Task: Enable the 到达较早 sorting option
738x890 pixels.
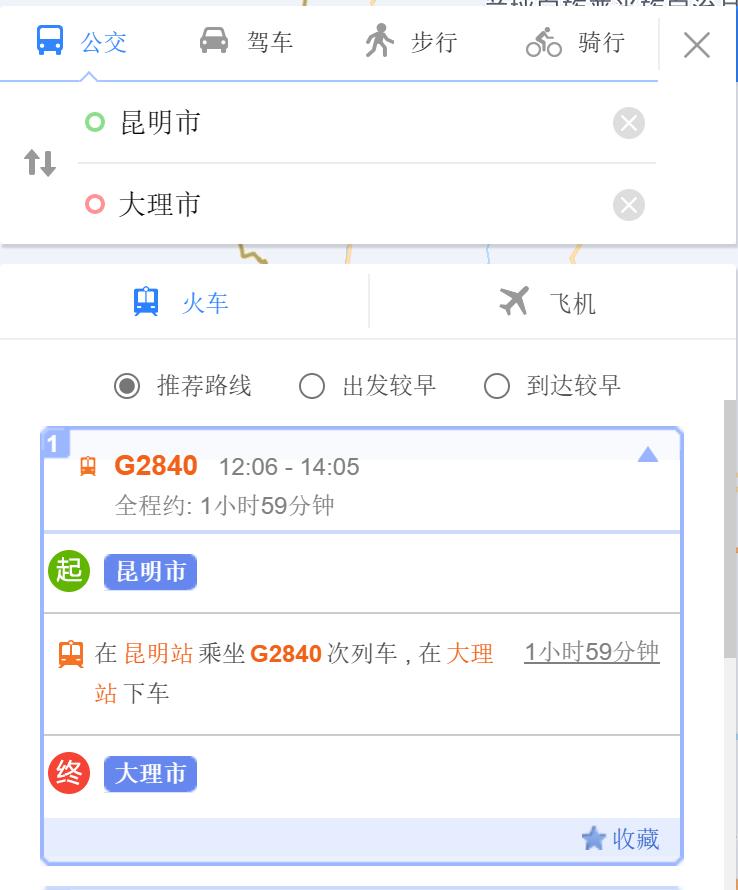Action: coord(497,385)
